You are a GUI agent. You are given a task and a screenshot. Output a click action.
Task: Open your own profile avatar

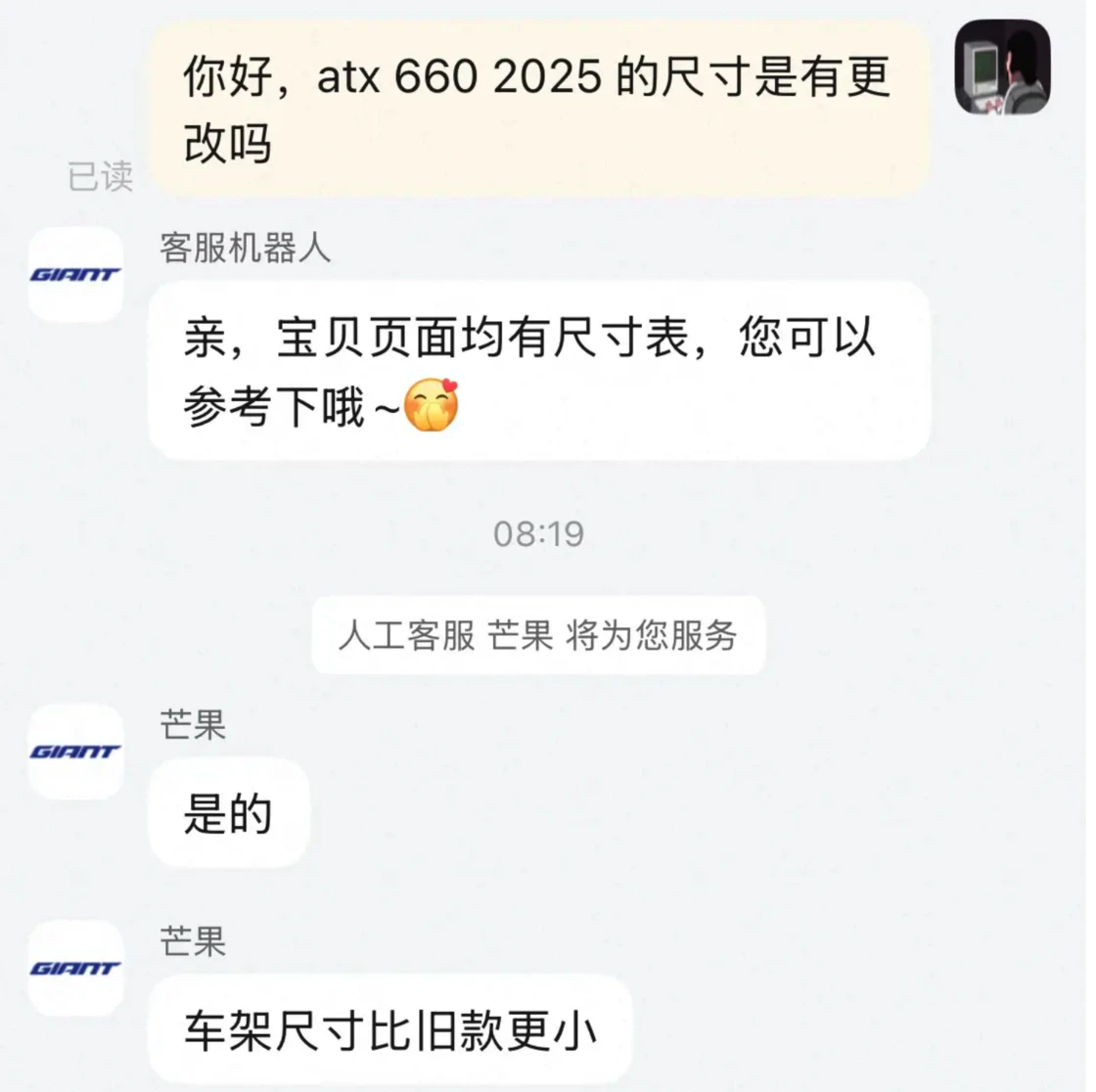tap(1002, 68)
